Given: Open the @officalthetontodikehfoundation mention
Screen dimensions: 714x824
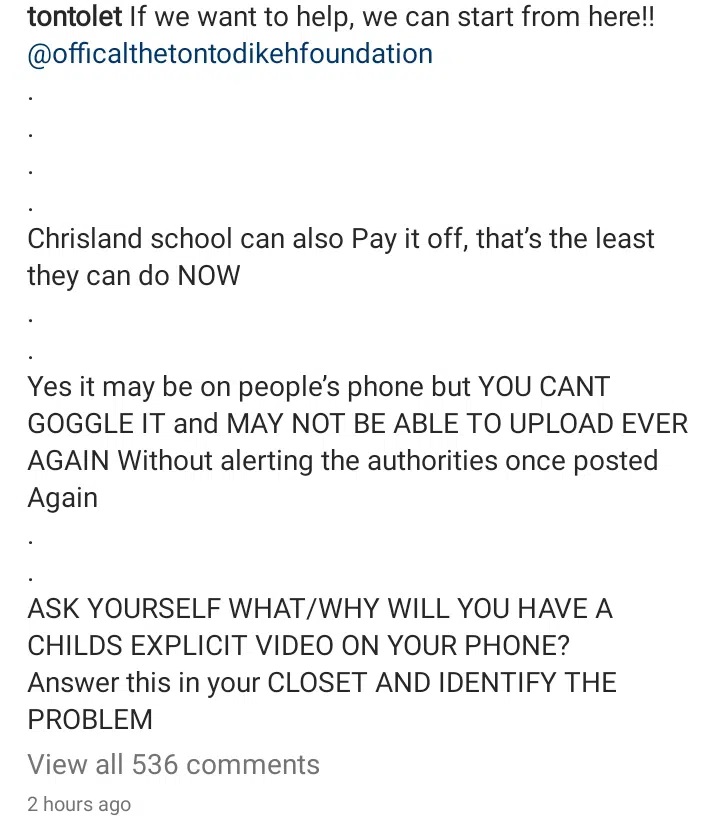Looking at the screenshot, I should 230,53.
